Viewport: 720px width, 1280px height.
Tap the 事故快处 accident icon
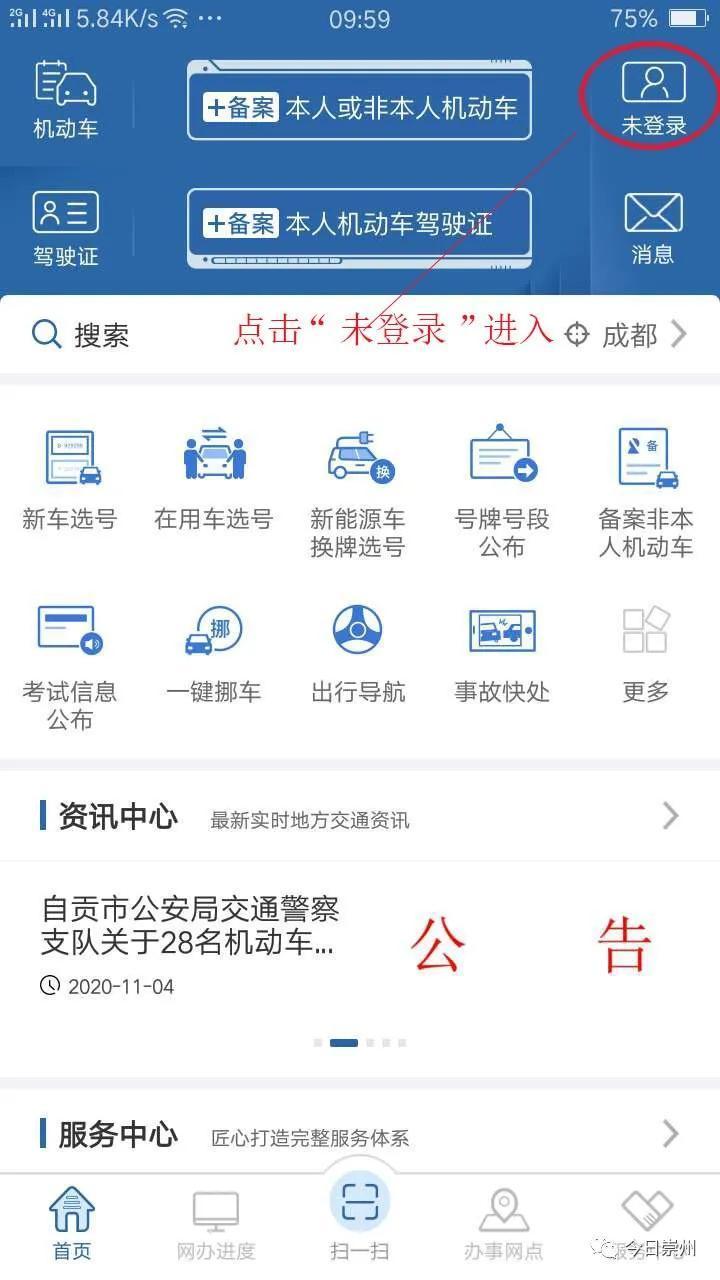(x=501, y=645)
